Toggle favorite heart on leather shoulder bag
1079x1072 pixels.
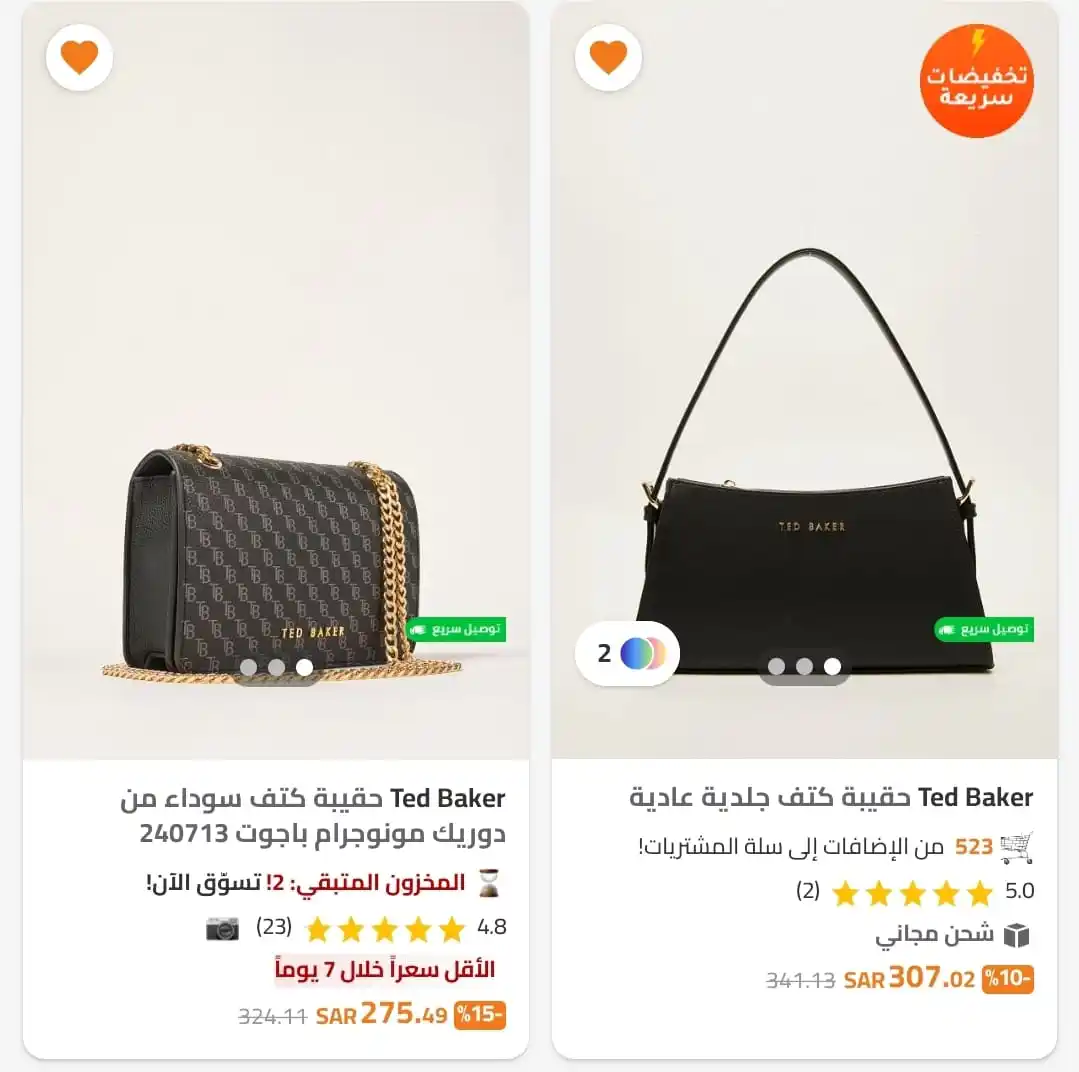[608, 57]
